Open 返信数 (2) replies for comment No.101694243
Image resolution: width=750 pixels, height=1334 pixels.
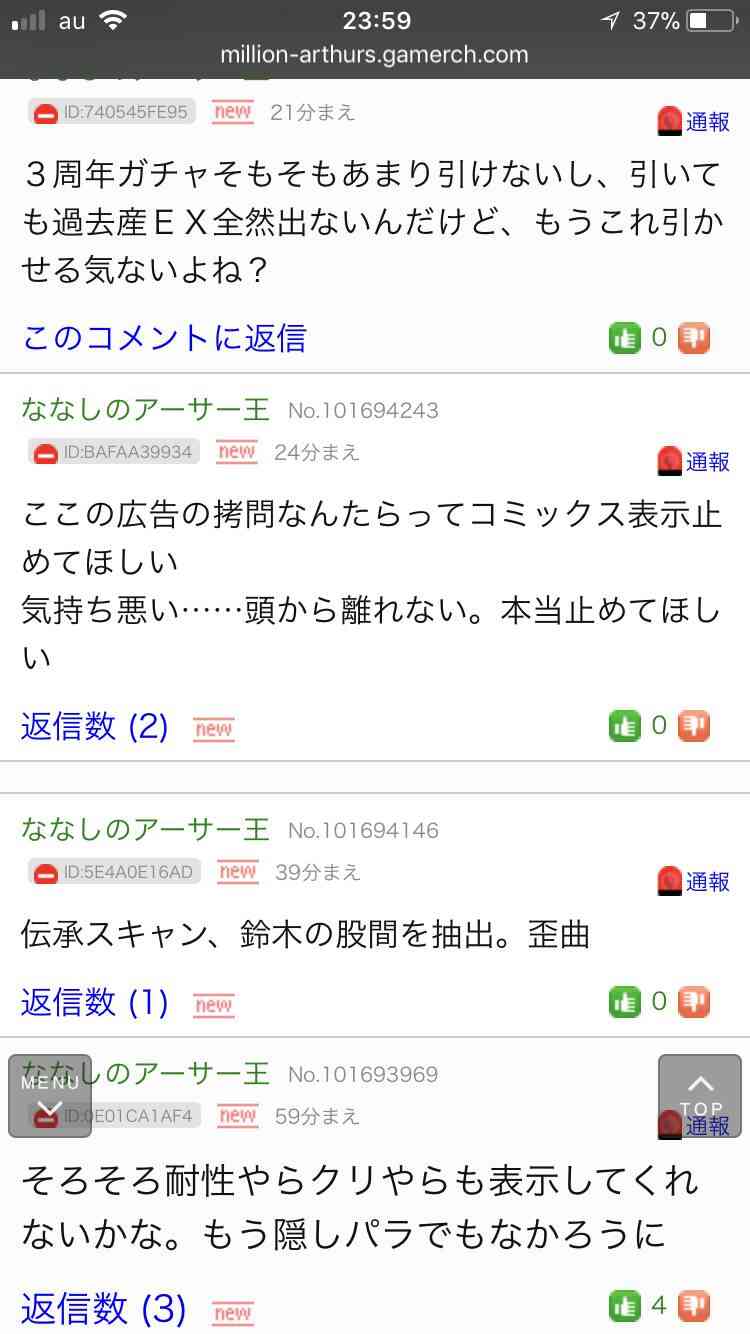coord(94,726)
